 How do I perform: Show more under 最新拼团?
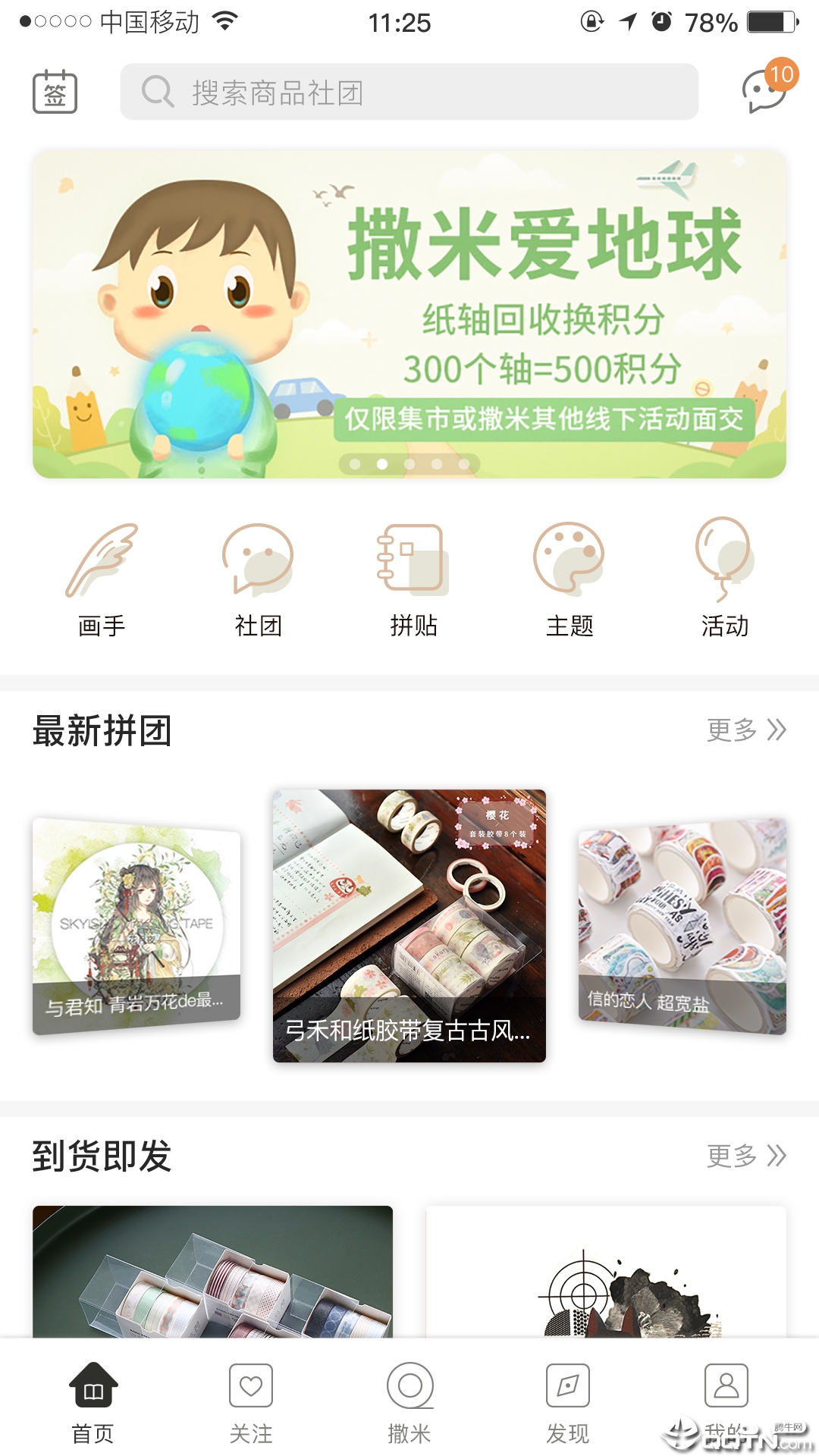click(x=745, y=730)
